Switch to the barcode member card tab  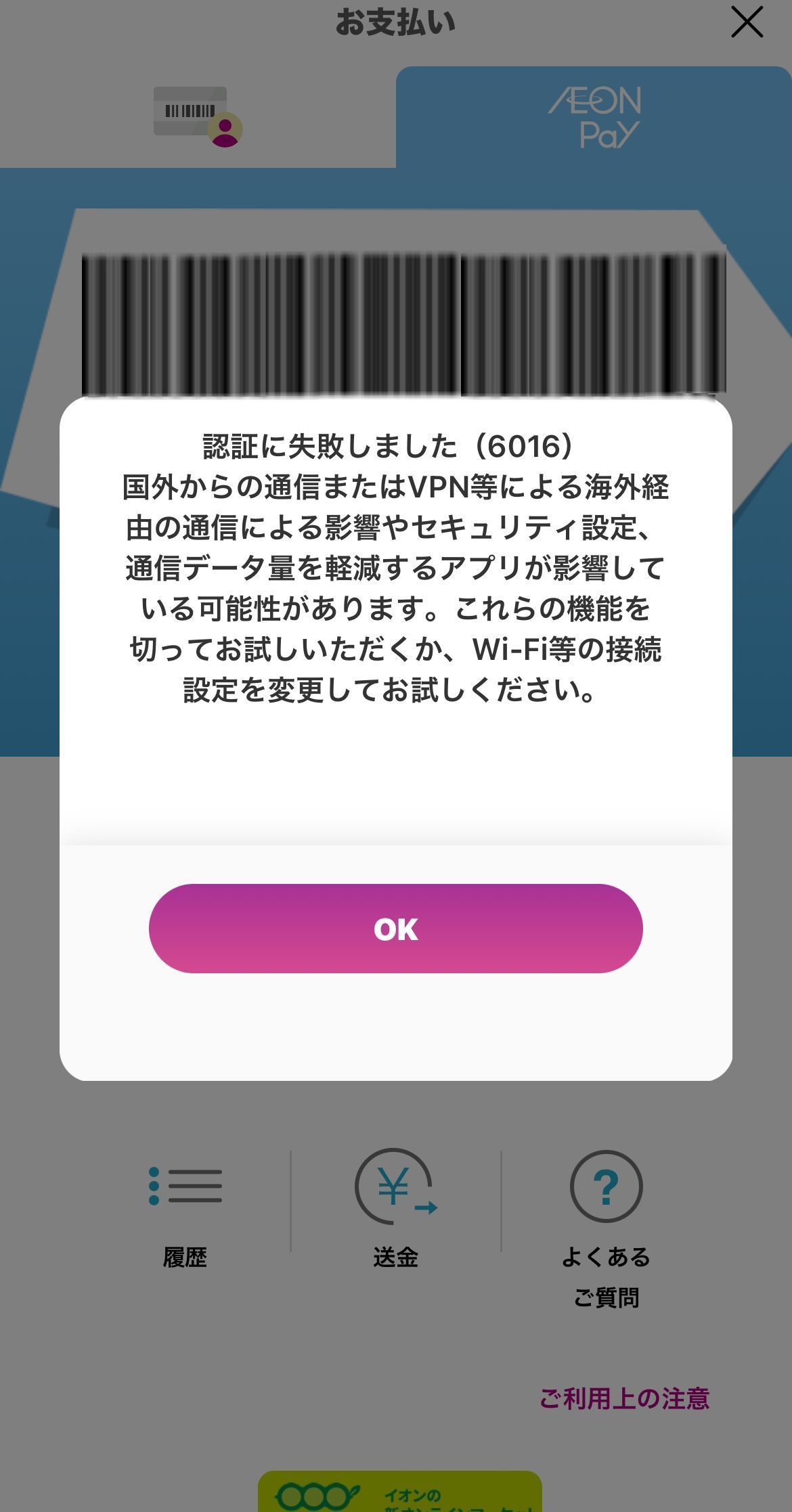tap(198, 117)
